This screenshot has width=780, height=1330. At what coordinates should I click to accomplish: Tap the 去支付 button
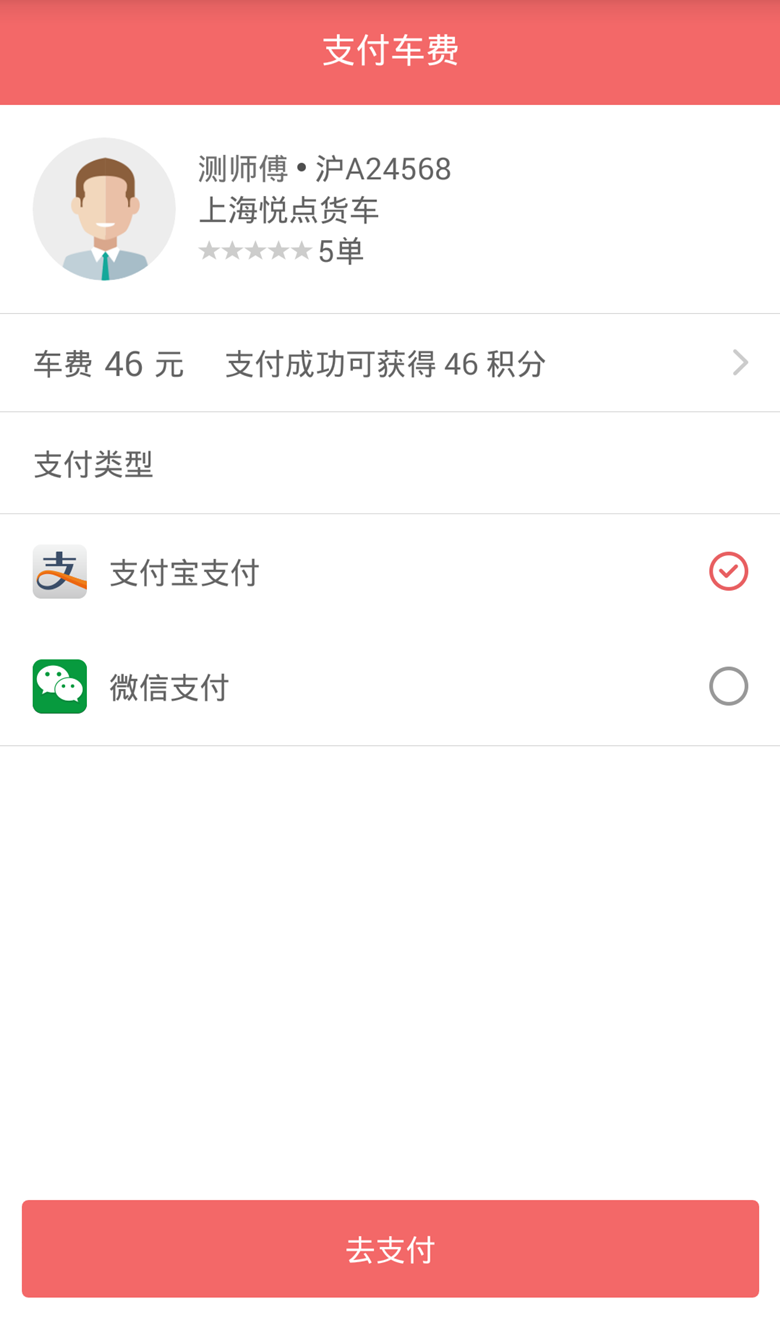390,1249
